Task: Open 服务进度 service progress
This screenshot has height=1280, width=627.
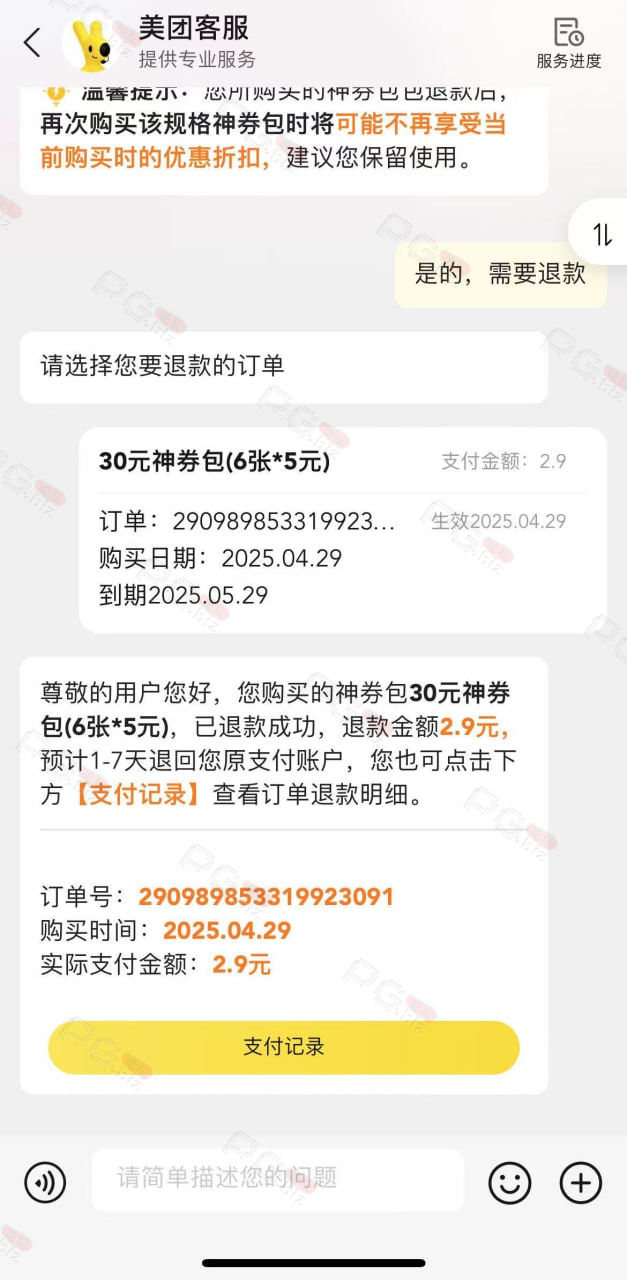Action: click(569, 44)
